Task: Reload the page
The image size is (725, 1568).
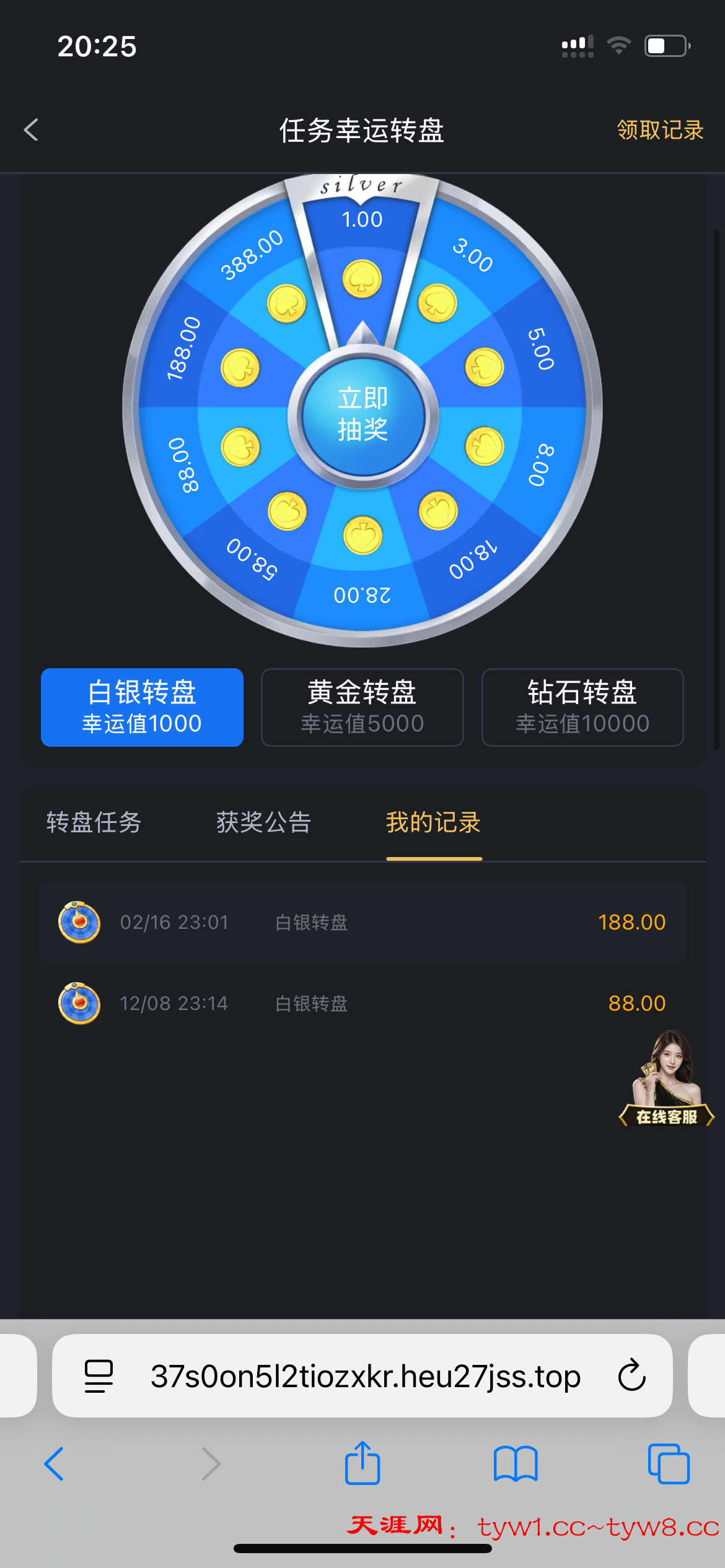Action: (x=631, y=1376)
